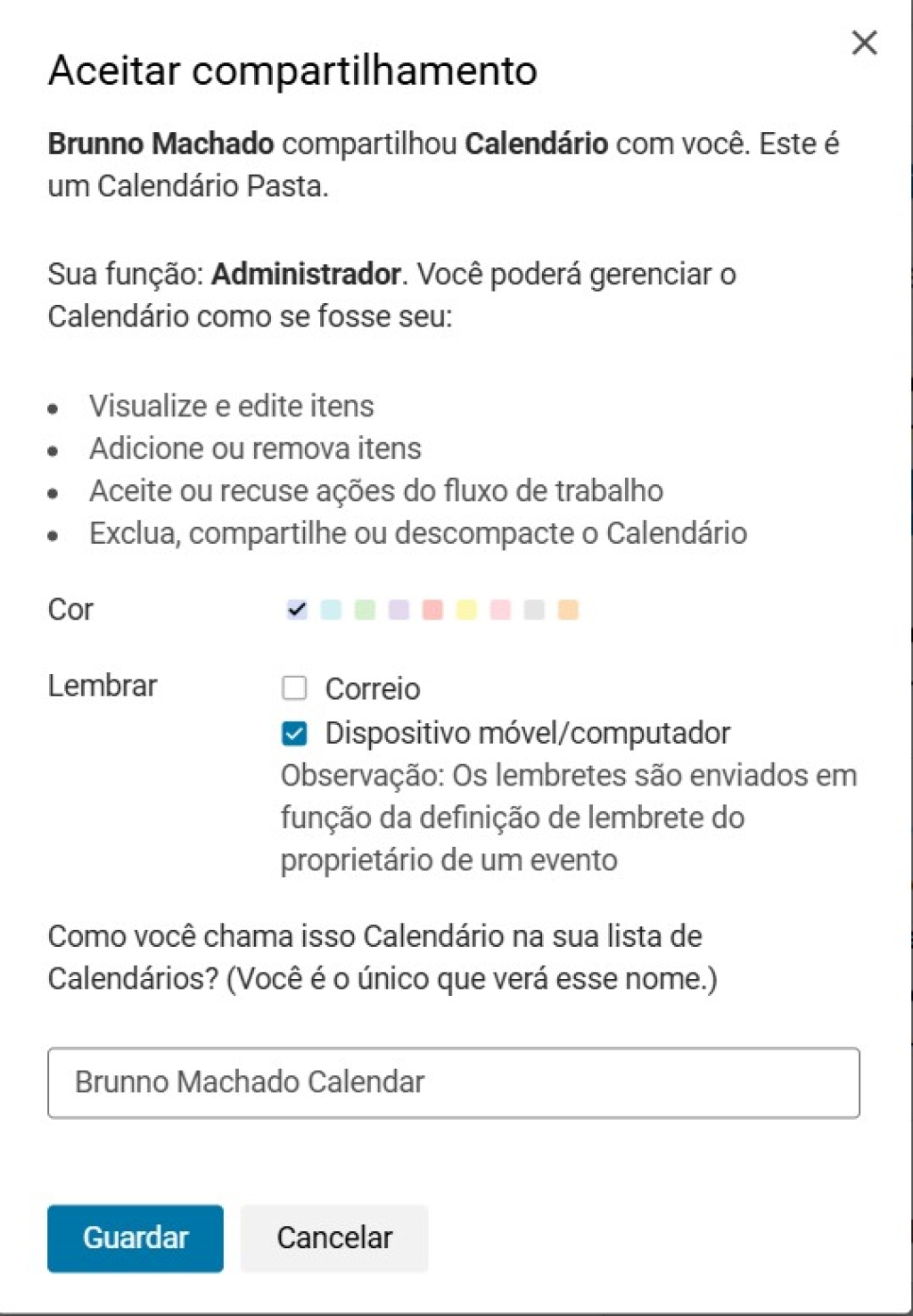Pick the pink color swatch

click(500, 610)
